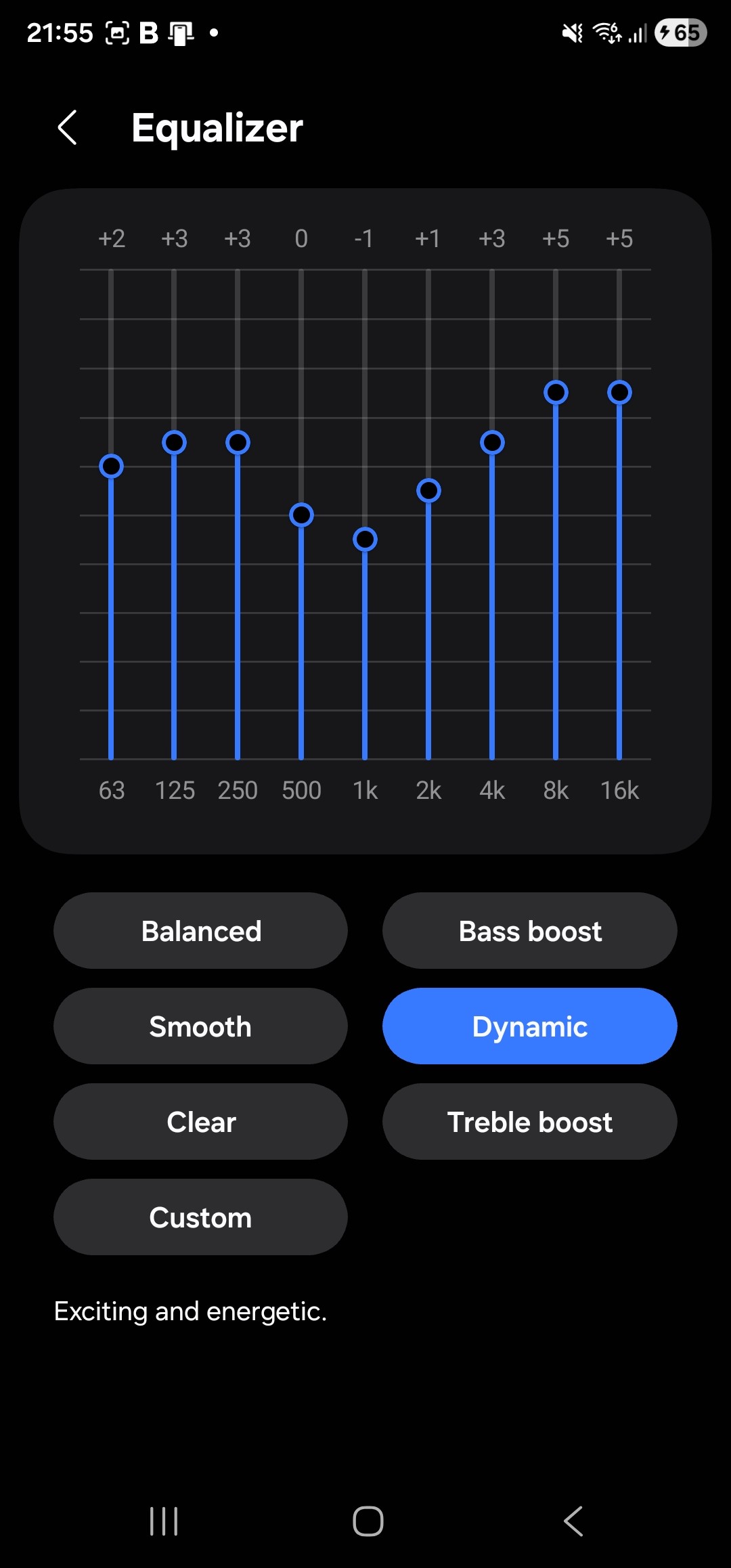Select the Balanced preset

201,931
